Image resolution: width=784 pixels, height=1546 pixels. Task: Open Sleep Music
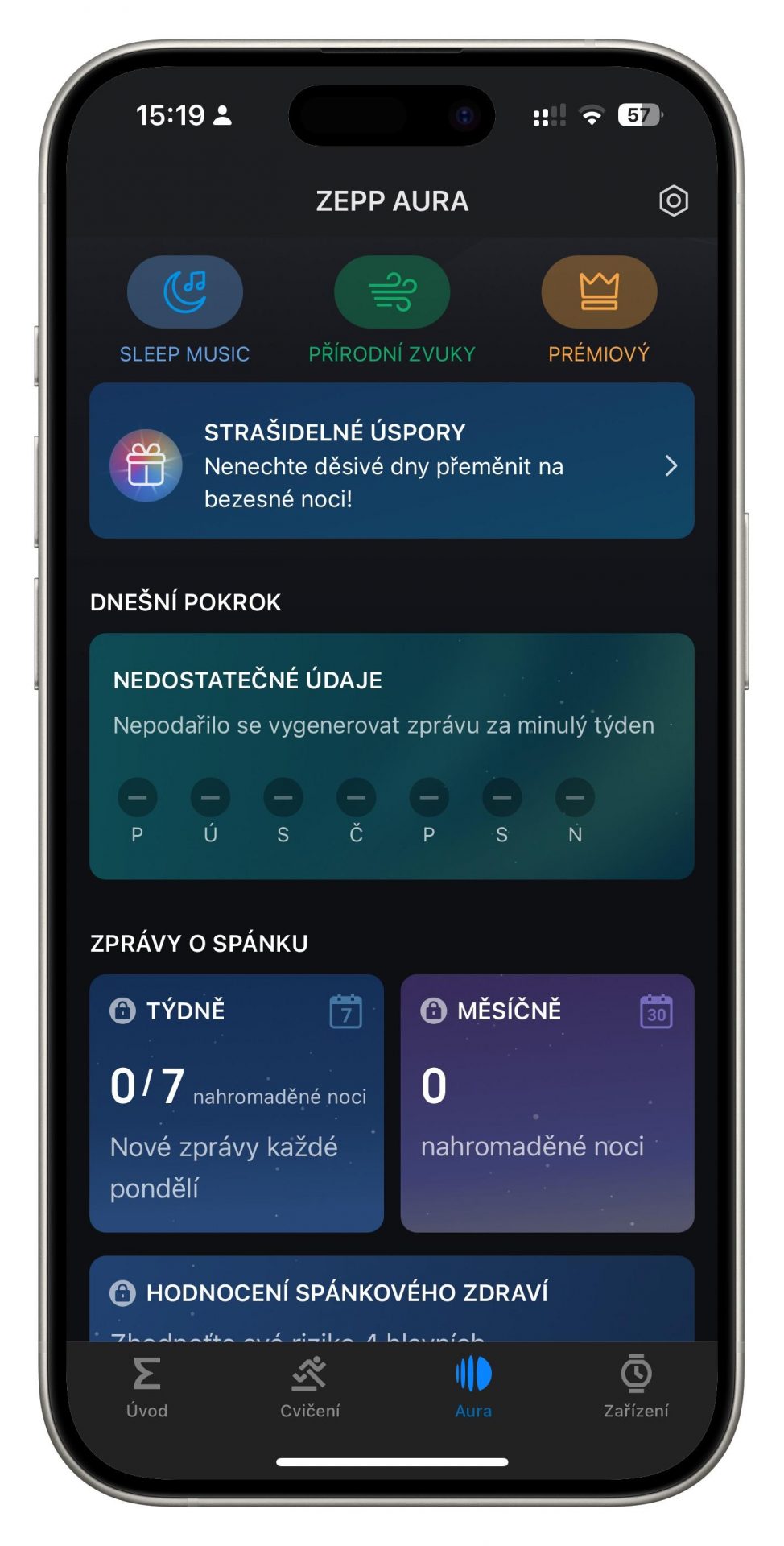click(184, 310)
